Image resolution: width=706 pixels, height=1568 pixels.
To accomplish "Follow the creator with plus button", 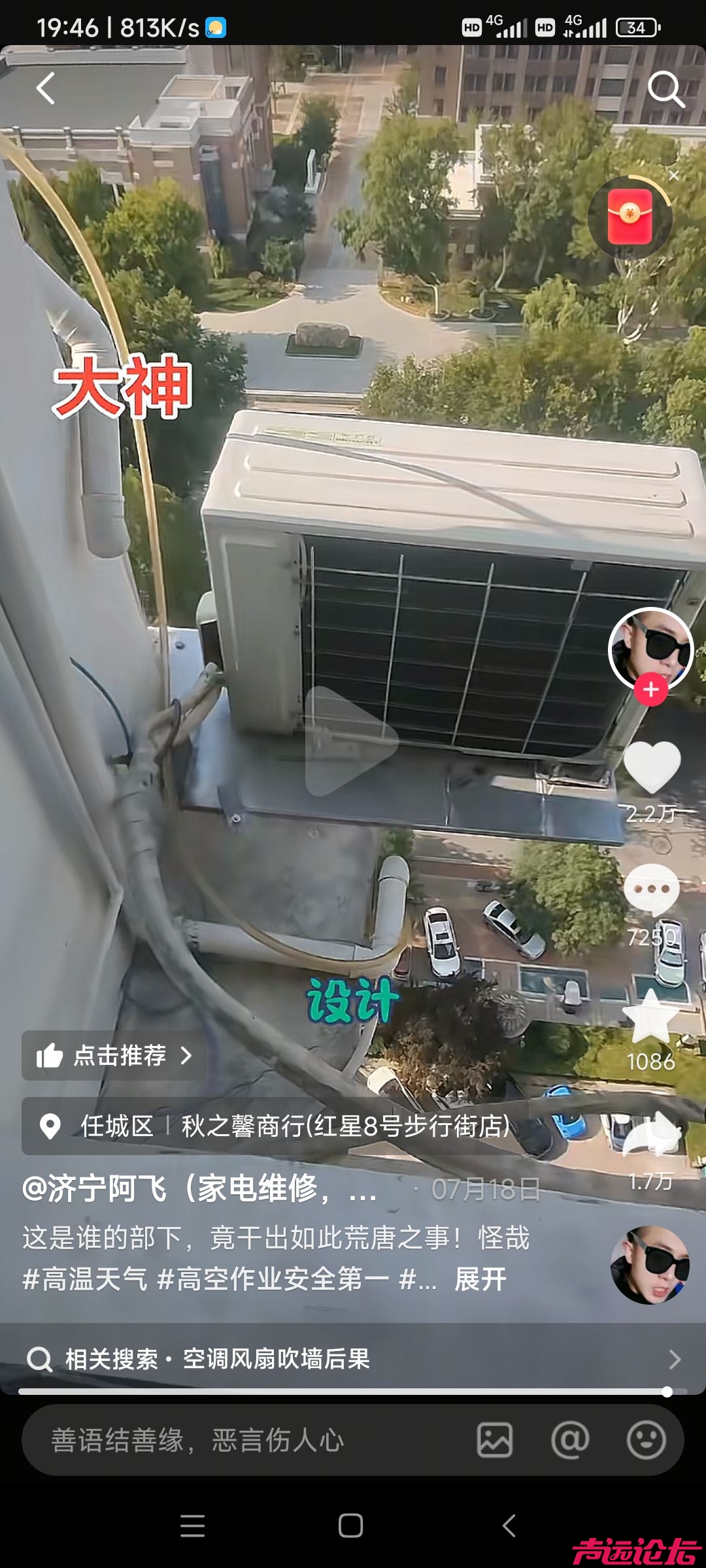I will pyautogui.click(x=650, y=690).
